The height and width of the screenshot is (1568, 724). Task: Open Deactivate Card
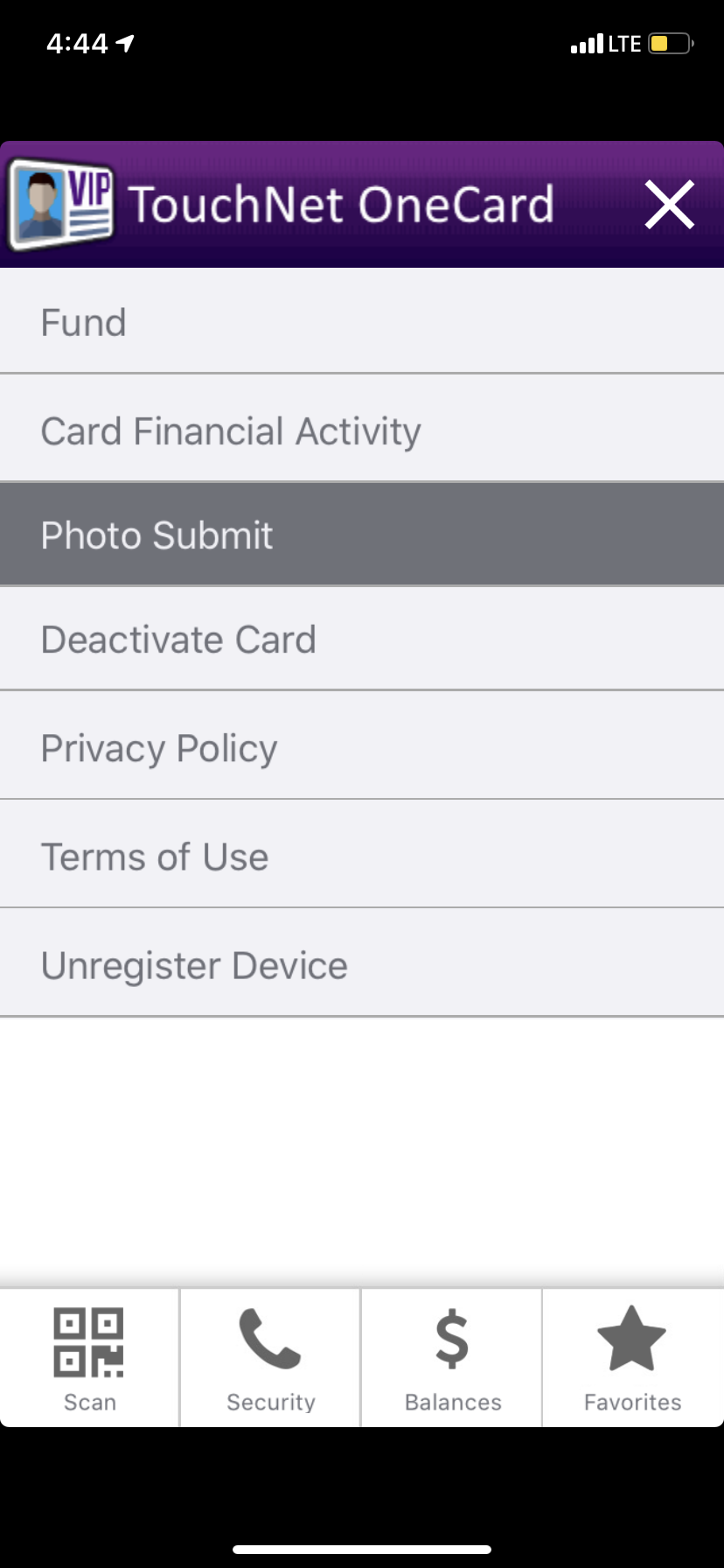(362, 640)
